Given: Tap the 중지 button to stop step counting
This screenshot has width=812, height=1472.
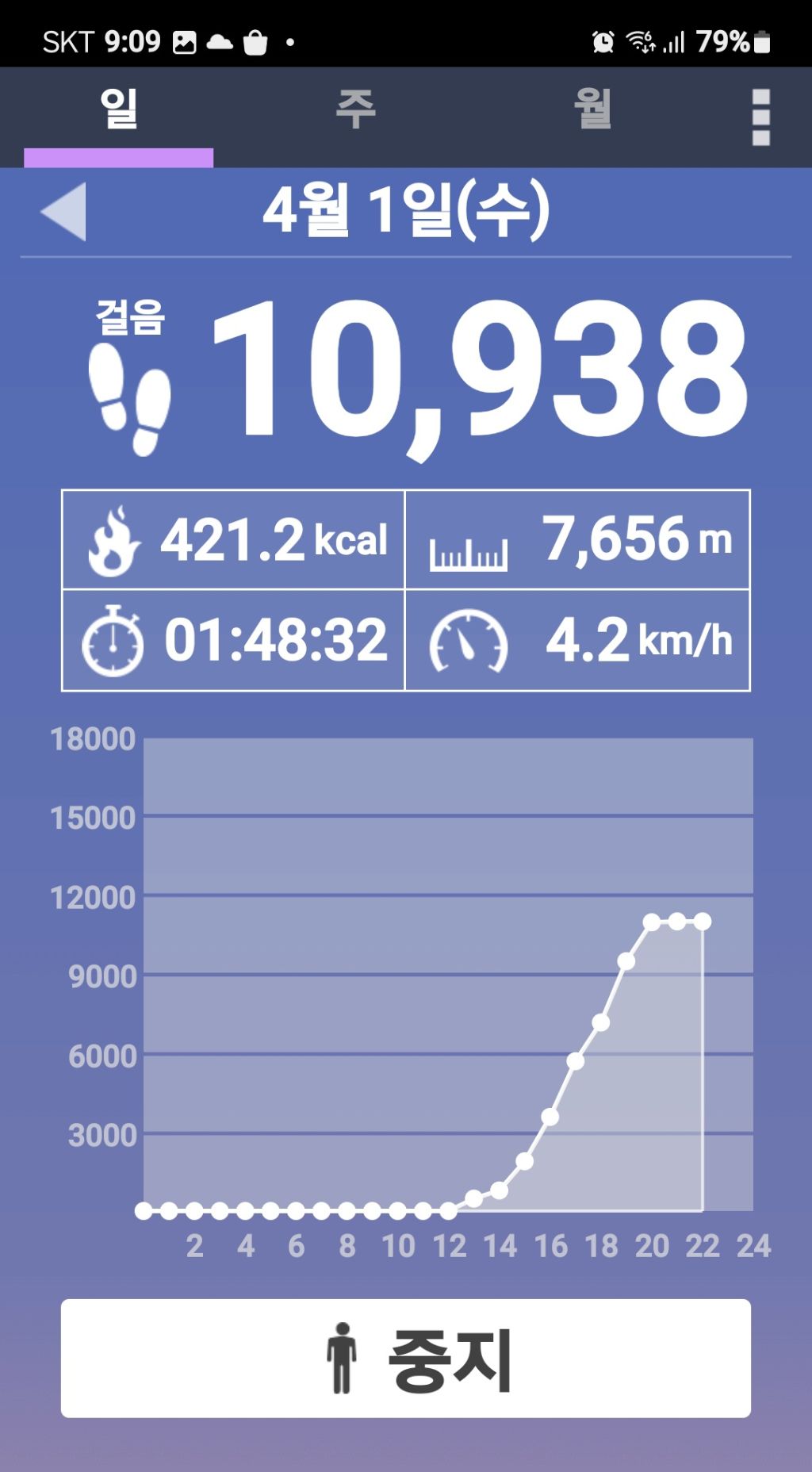Looking at the screenshot, I should click(406, 1358).
